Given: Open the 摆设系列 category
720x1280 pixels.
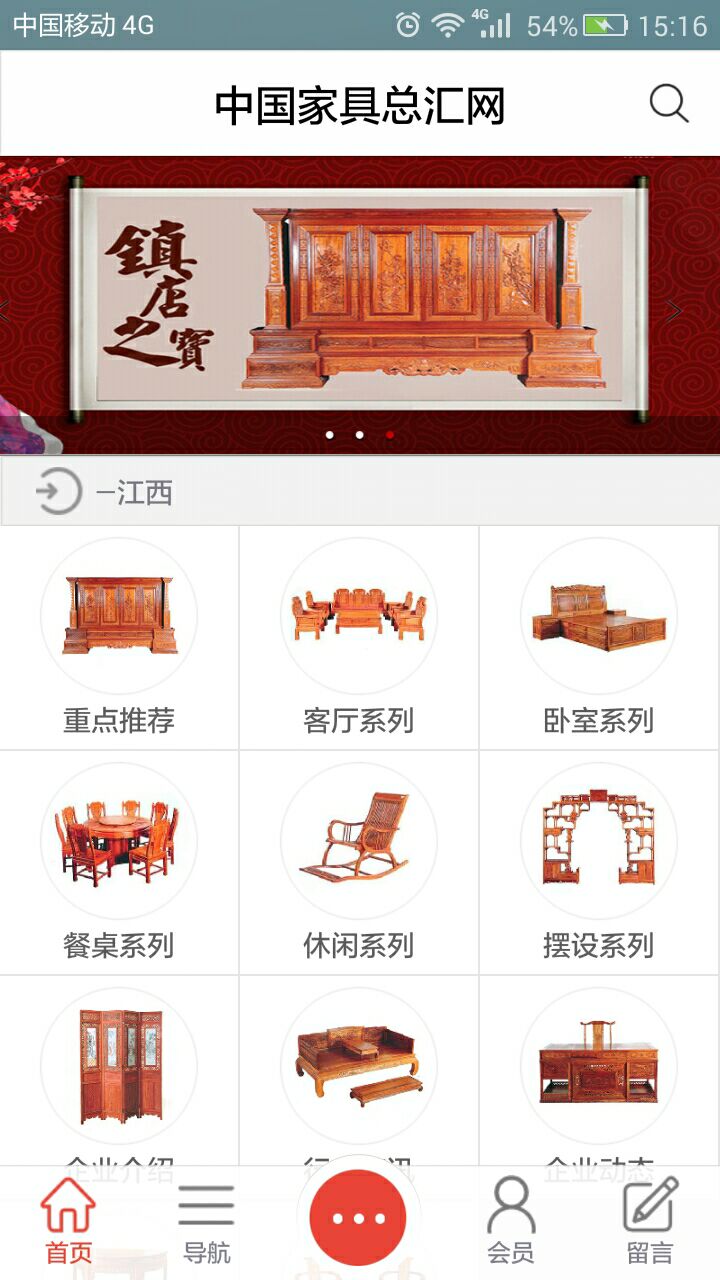Looking at the screenshot, I should pos(598,841).
